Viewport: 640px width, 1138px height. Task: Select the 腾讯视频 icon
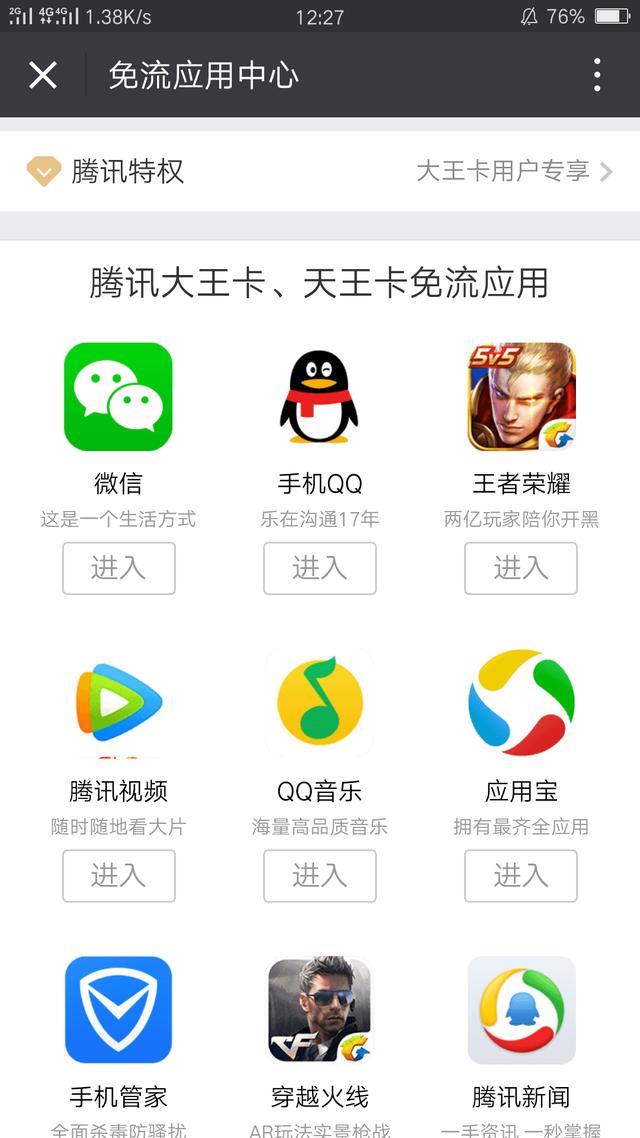pyautogui.click(x=119, y=703)
